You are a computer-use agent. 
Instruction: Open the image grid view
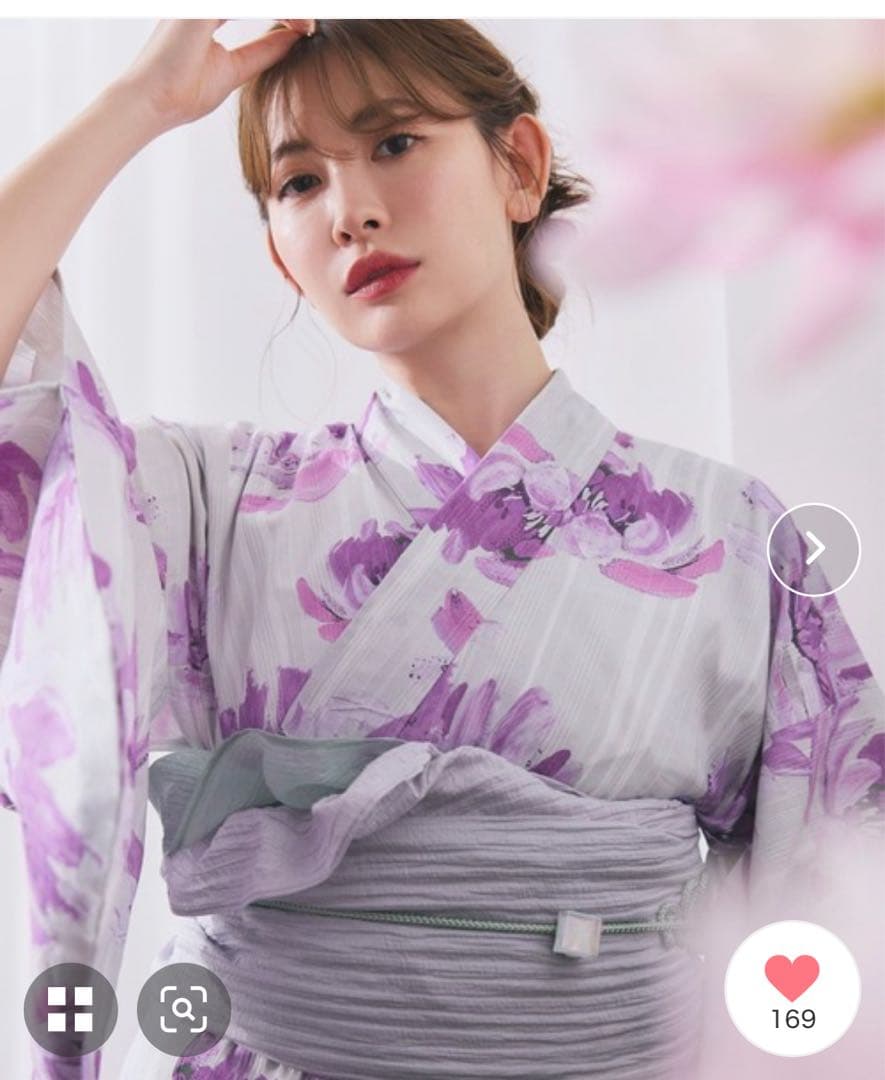coord(70,1009)
